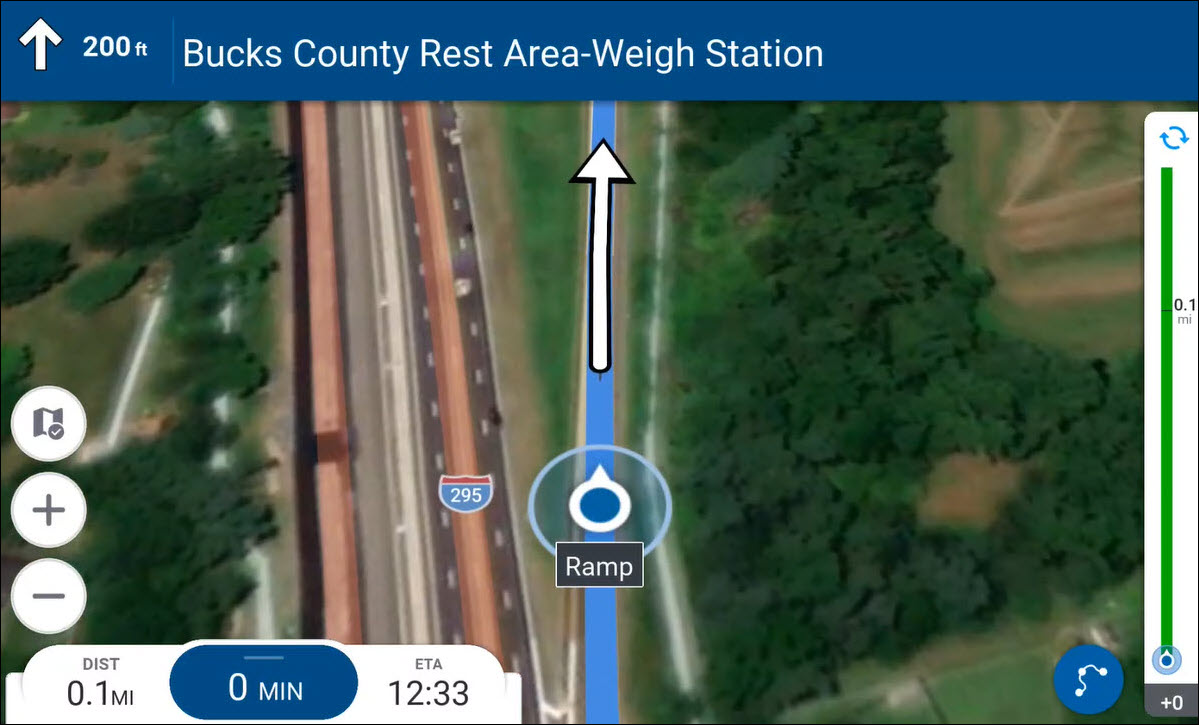This screenshot has height=725, width=1199.
Task: Zoom in on the map
Action: pyautogui.click(x=48, y=510)
